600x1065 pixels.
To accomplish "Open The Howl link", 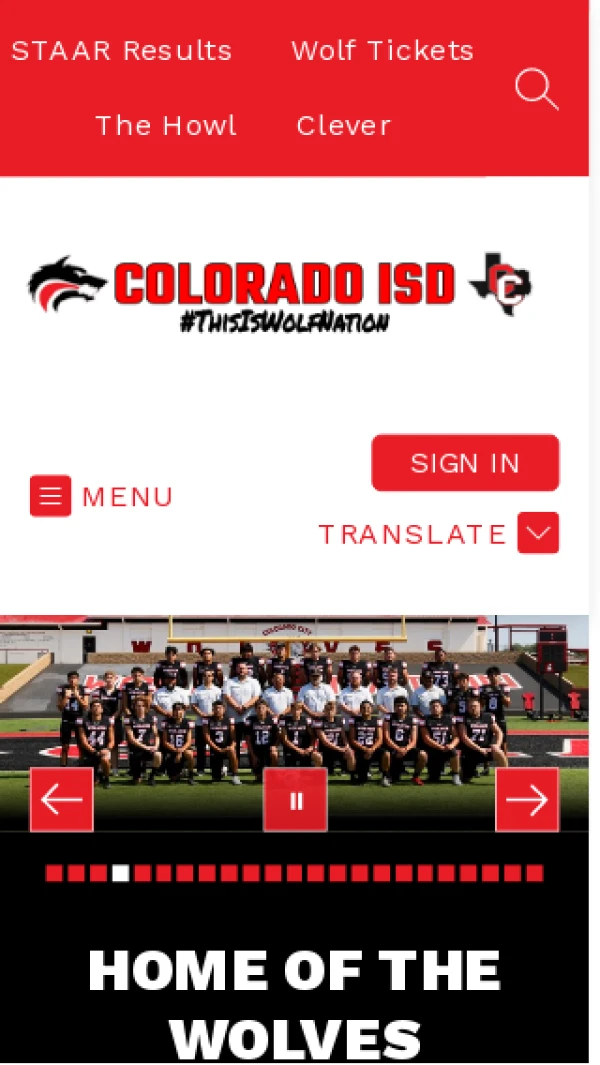I will 166,126.
